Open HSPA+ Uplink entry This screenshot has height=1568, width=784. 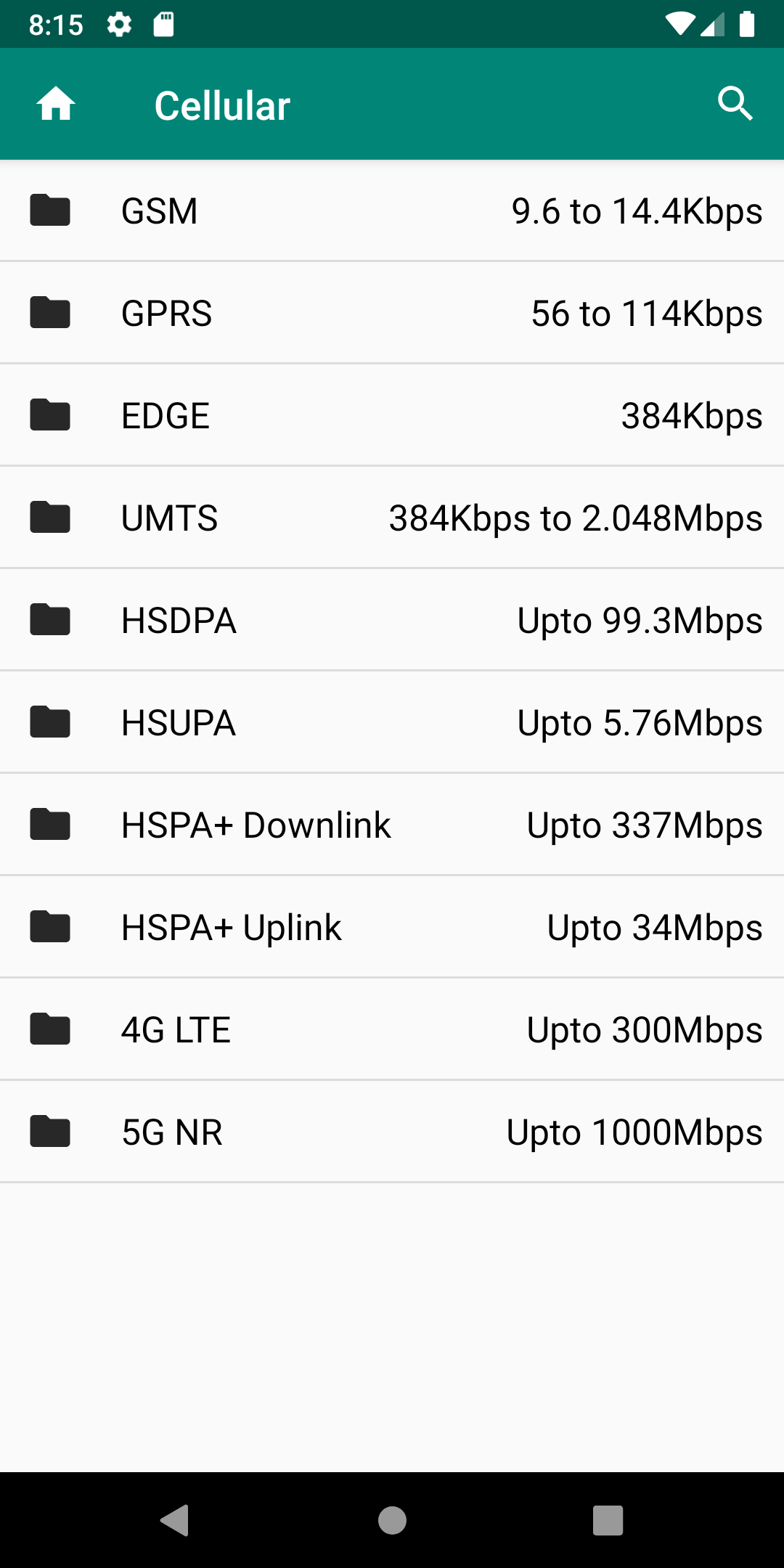392,927
